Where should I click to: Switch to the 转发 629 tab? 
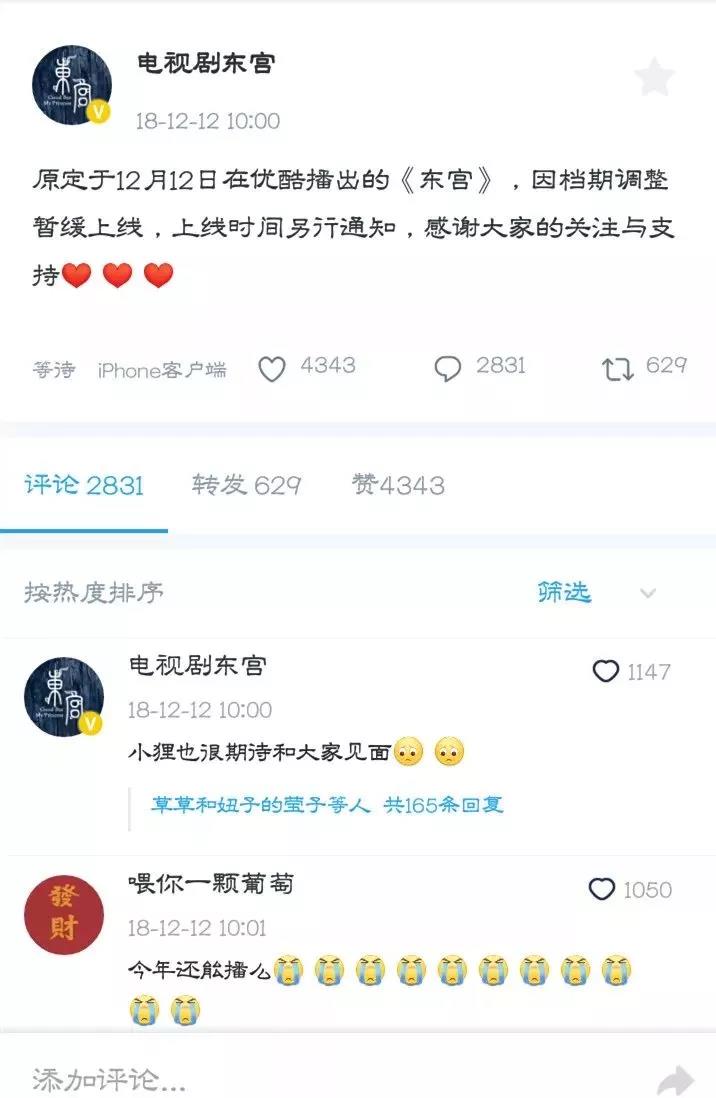pos(246,486)
